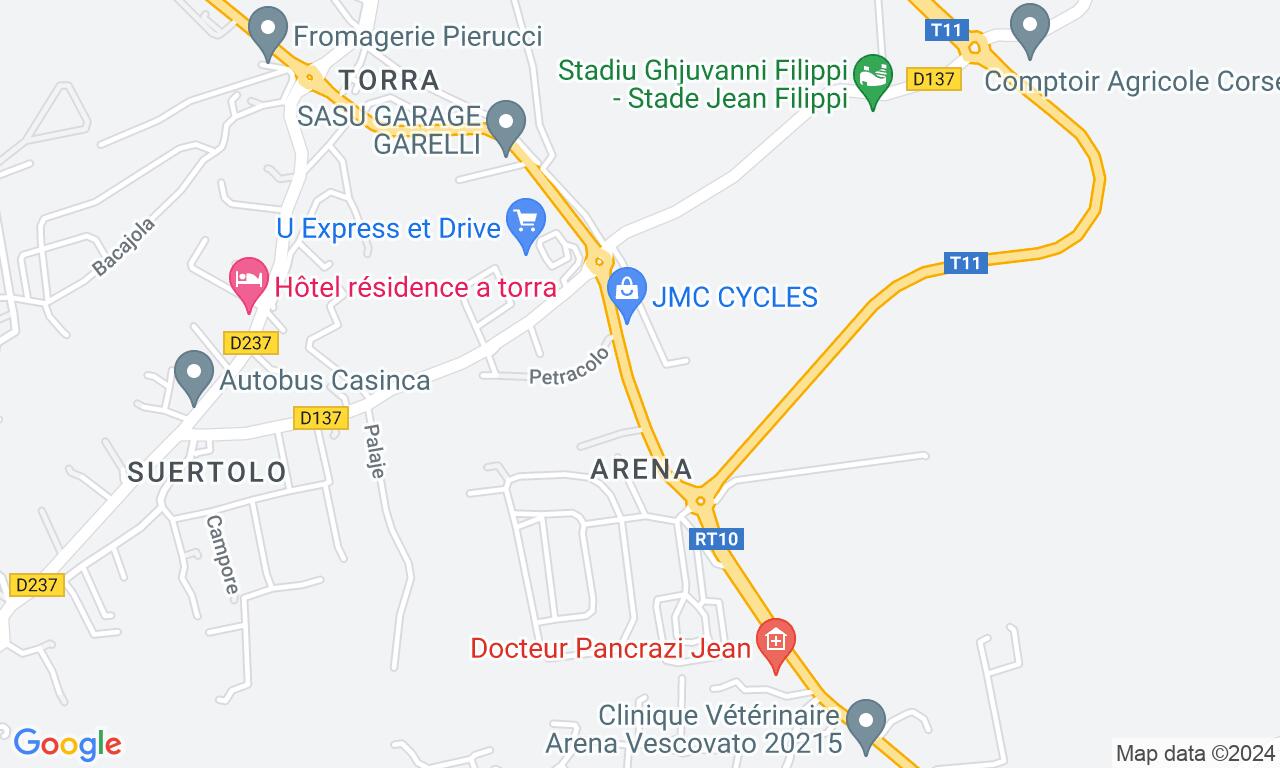
Task: Select the SASU Garage Garelli pin
Action: pyautogui.click(x=508, y=126)
